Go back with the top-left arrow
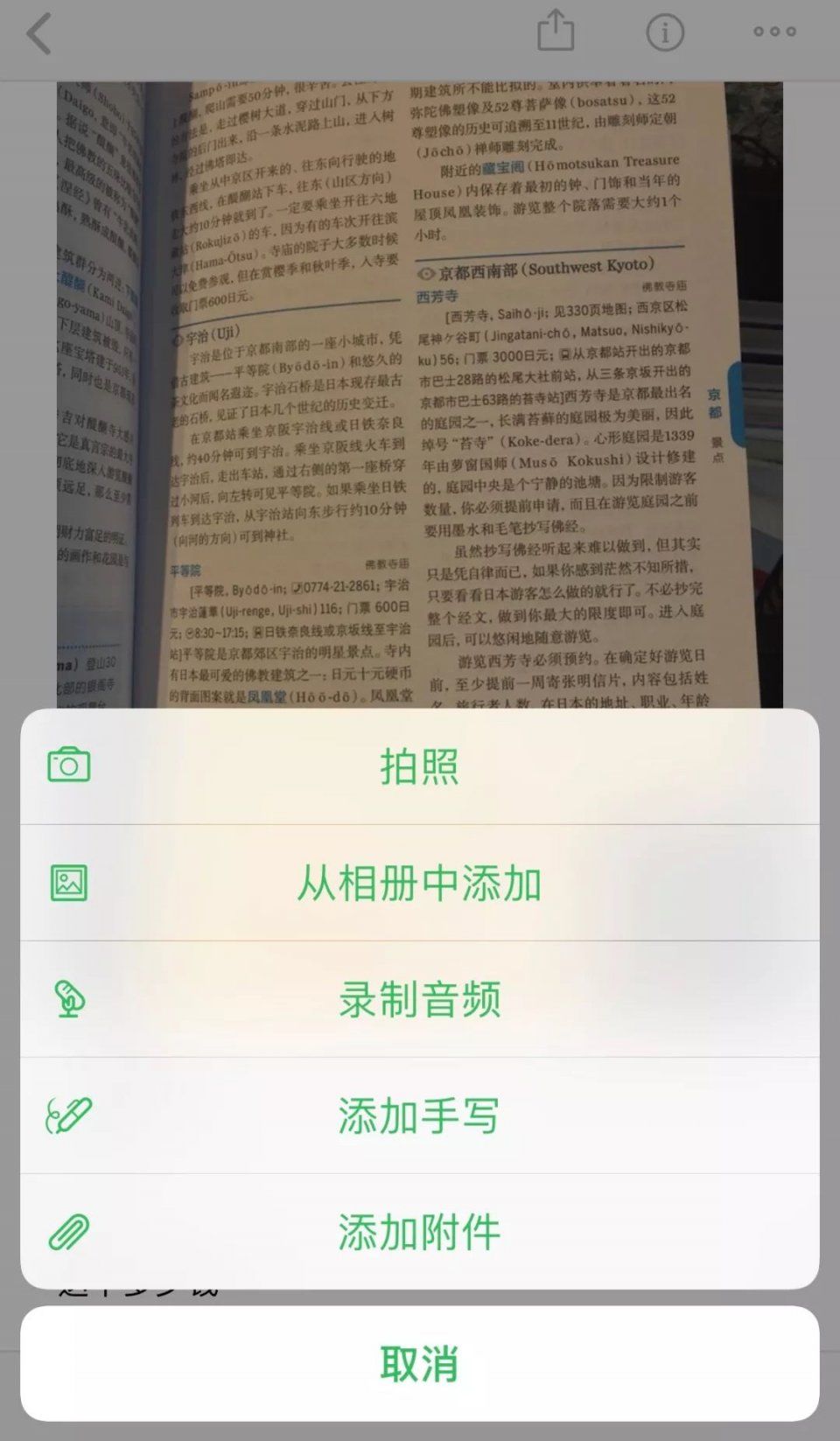 coord(39,33)
